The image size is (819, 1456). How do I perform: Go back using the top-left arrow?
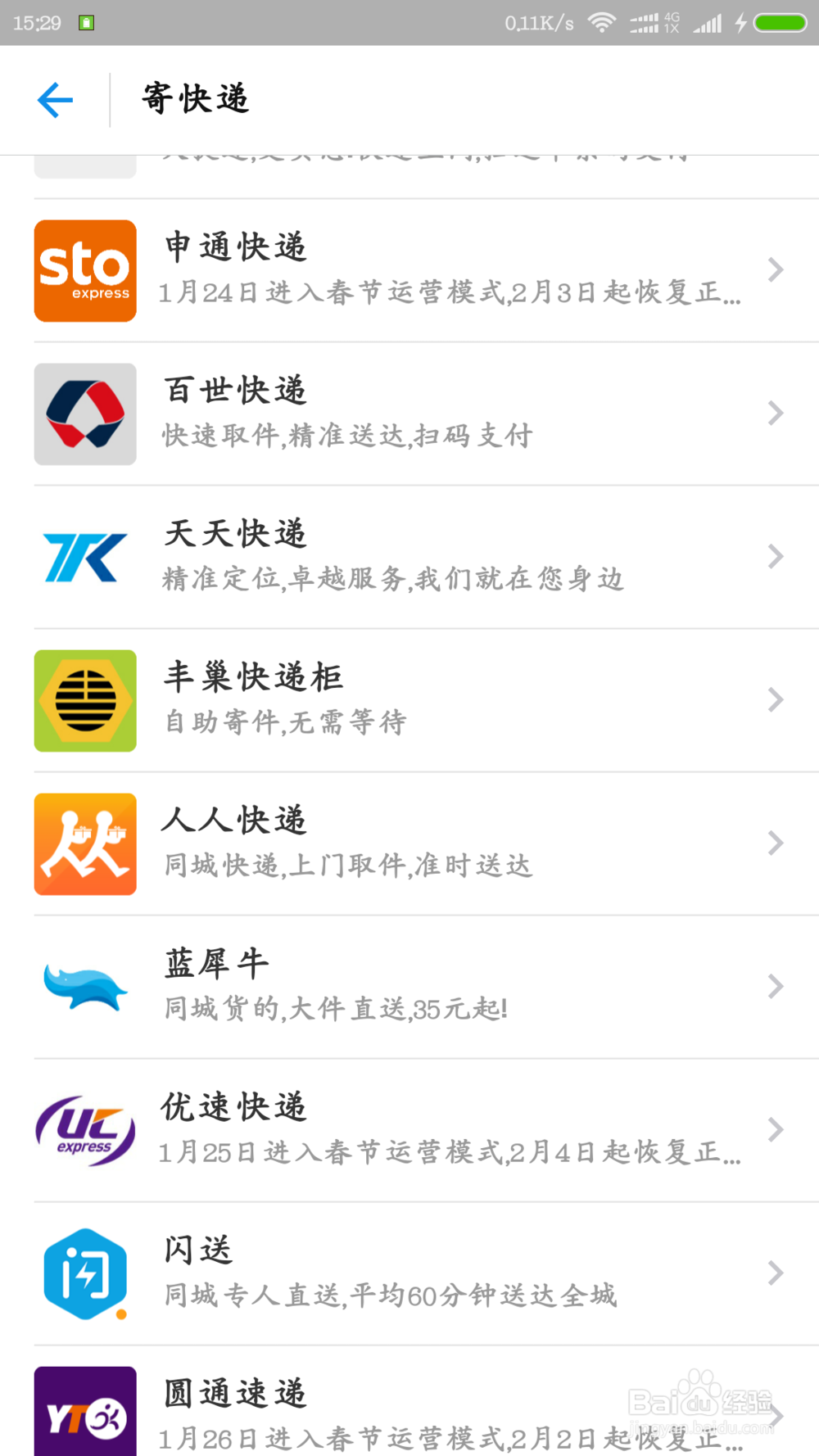pyautogui.click(x=56, y=100)
